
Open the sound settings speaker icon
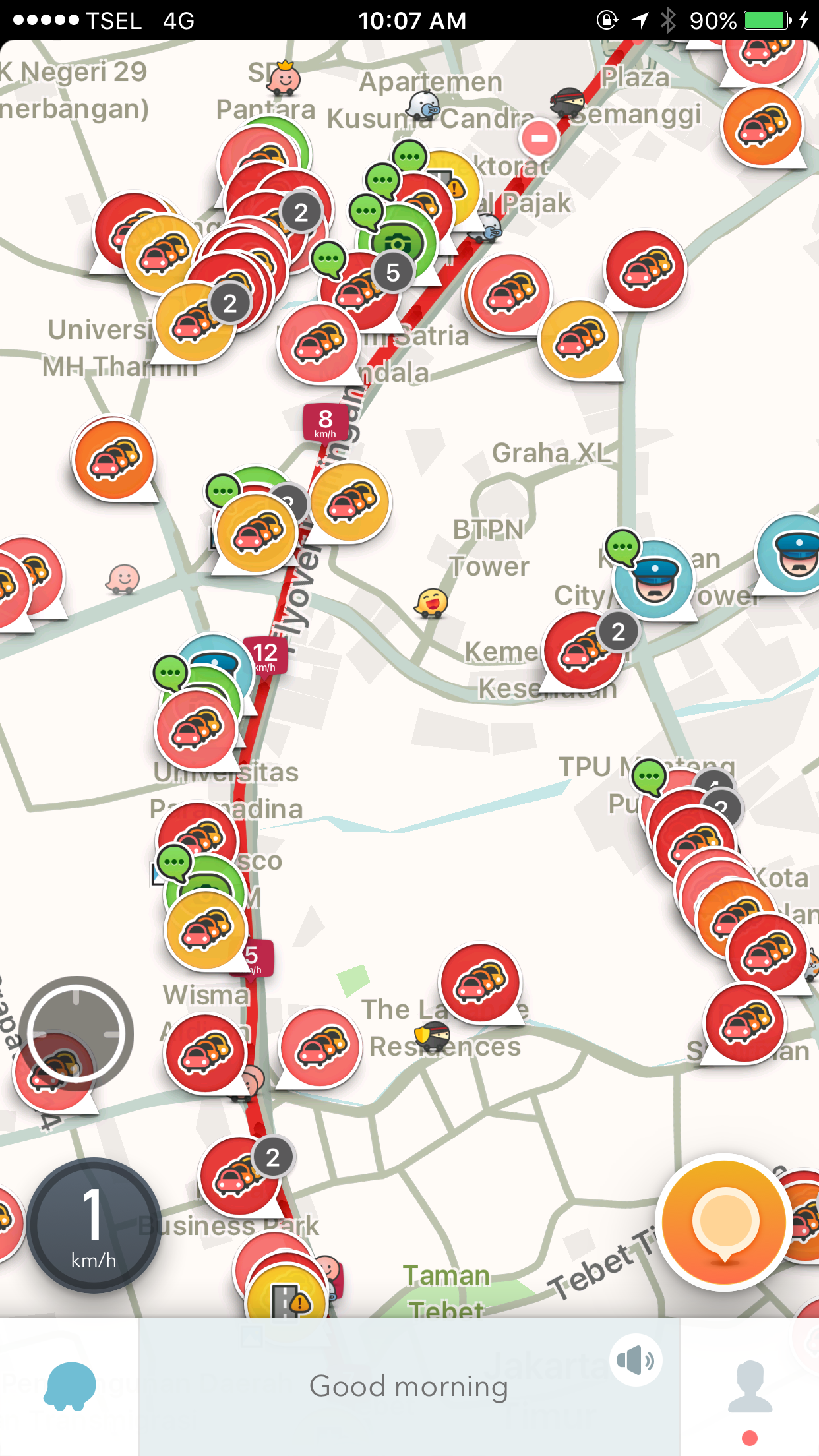click(x=635, y=1360)
